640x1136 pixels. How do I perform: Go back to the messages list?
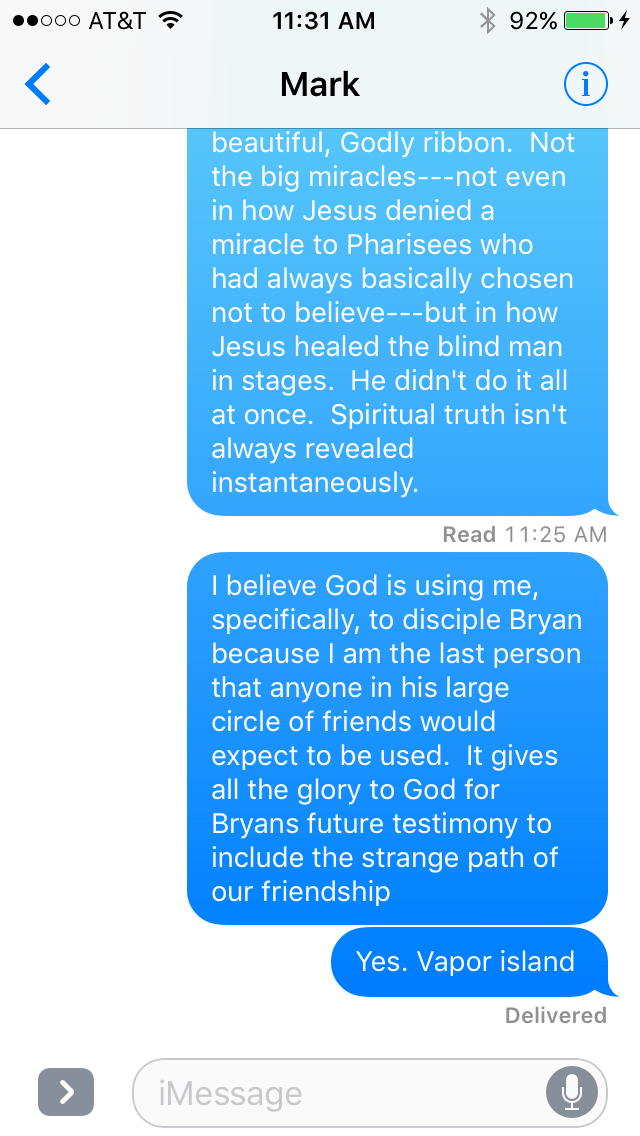38,86
